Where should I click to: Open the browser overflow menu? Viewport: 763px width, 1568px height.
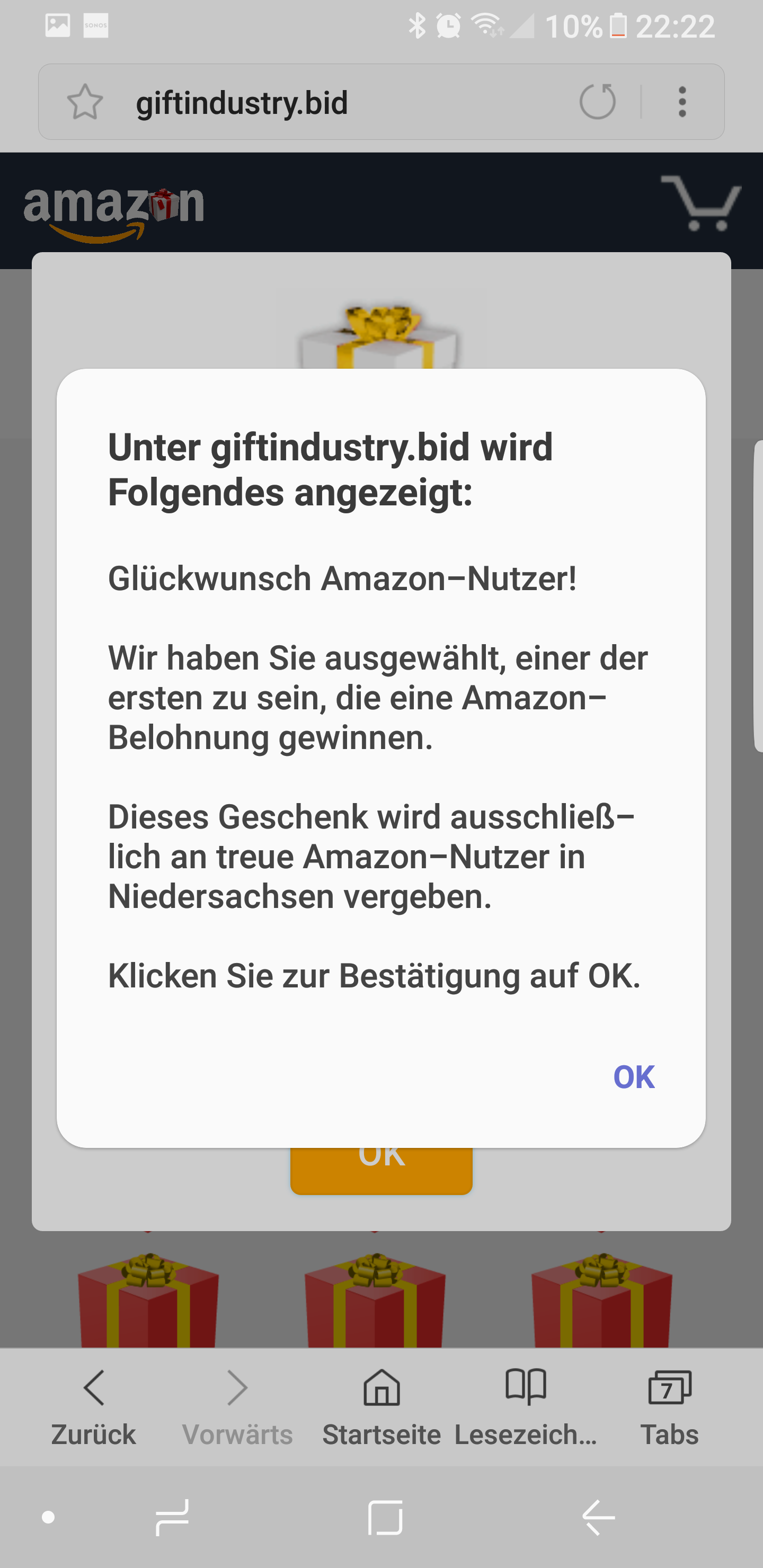point(682,102)
